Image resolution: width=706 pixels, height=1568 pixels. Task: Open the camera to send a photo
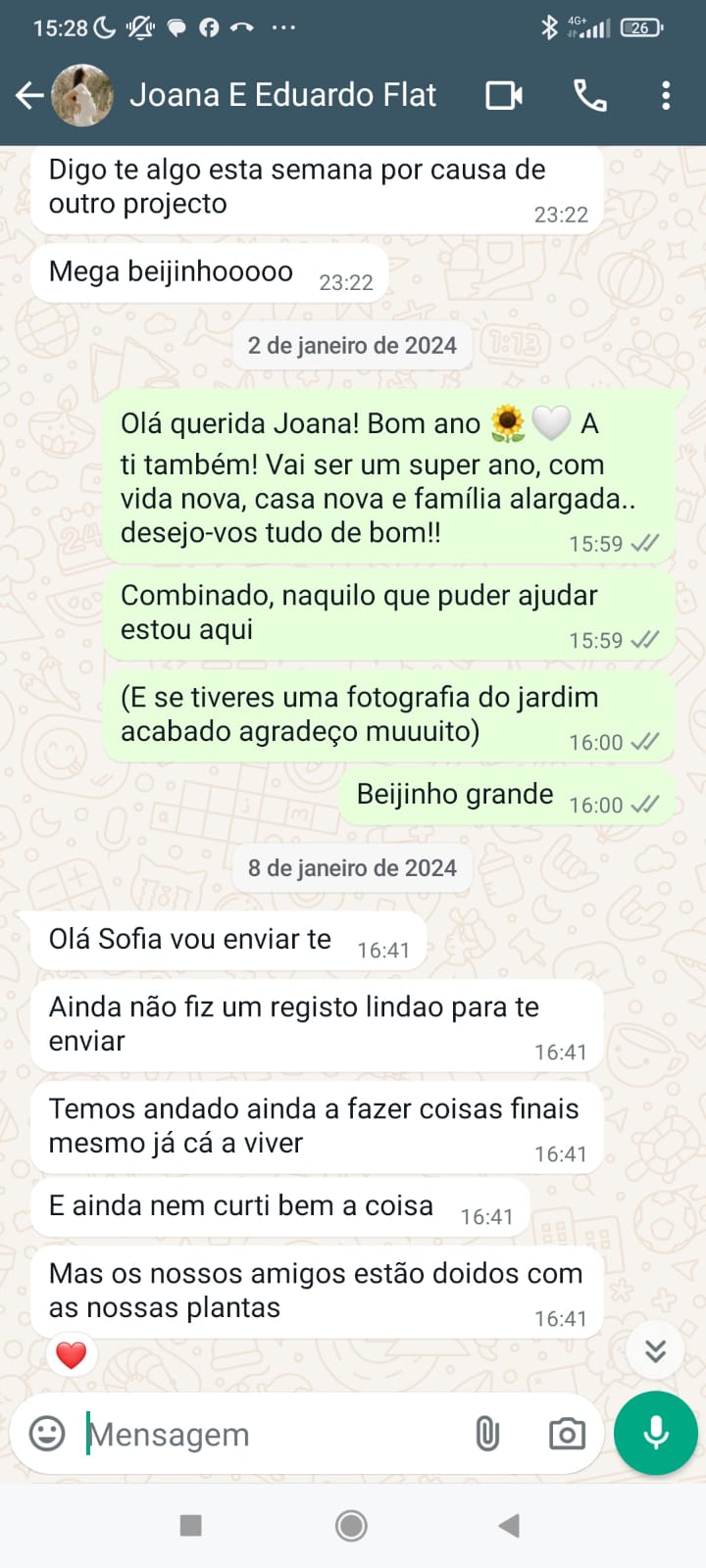[x=567, y=1434]
